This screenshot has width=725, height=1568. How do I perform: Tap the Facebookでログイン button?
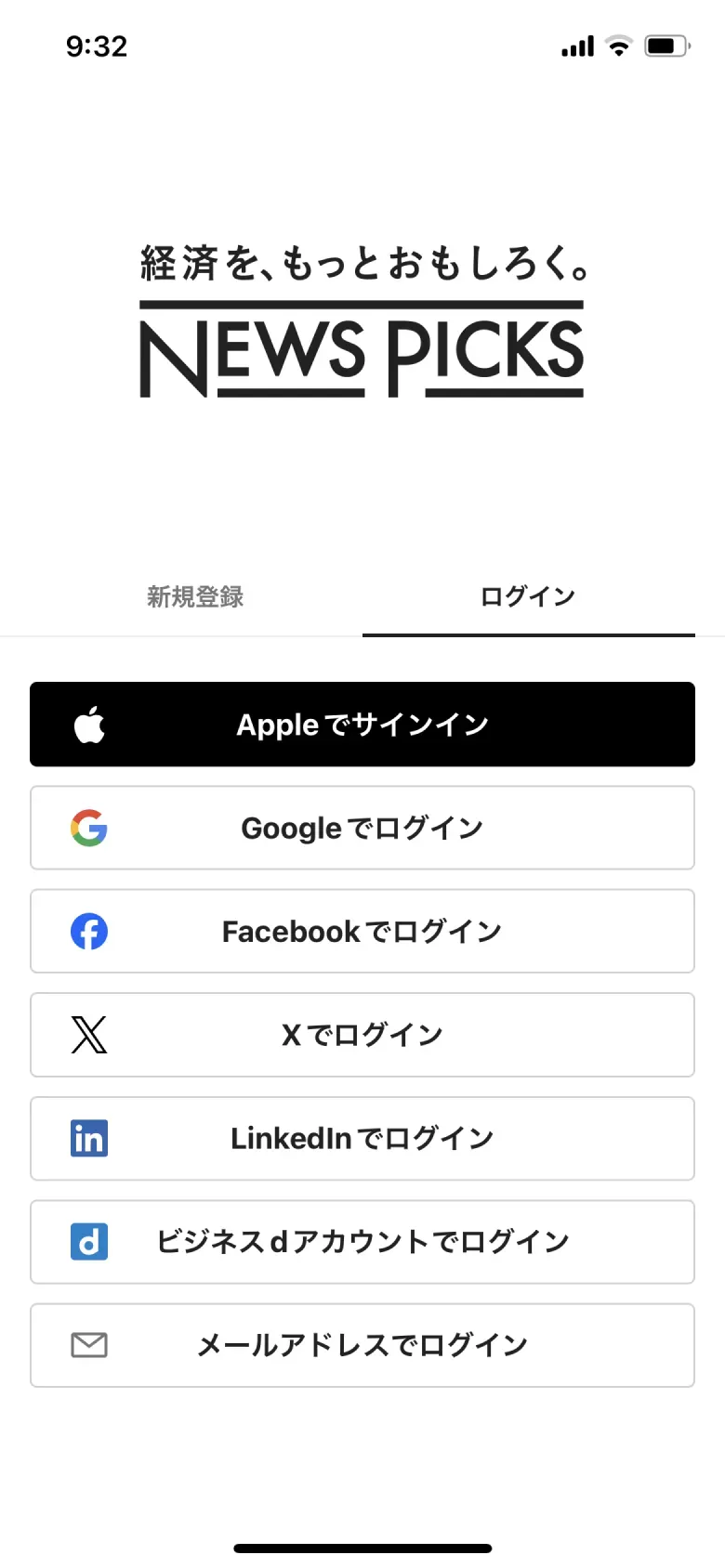(362, 931)
